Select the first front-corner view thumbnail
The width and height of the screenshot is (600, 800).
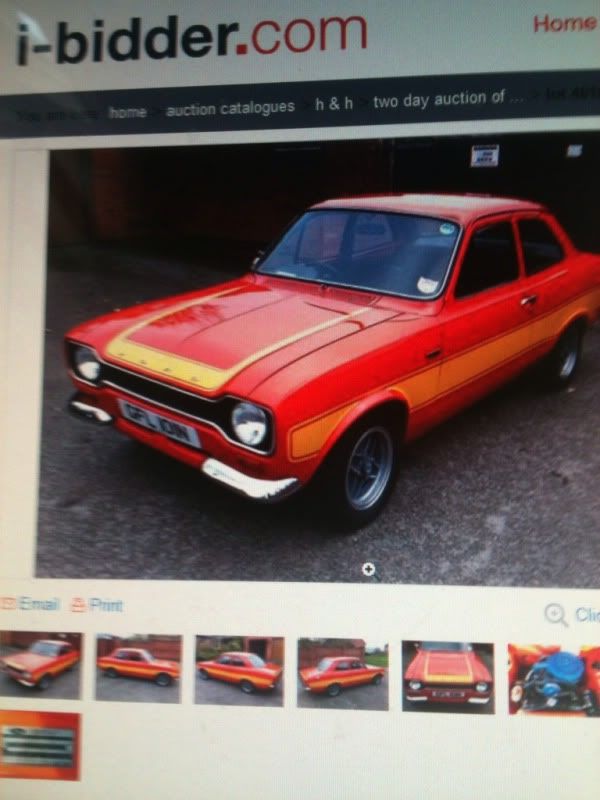tap(40, 664)
